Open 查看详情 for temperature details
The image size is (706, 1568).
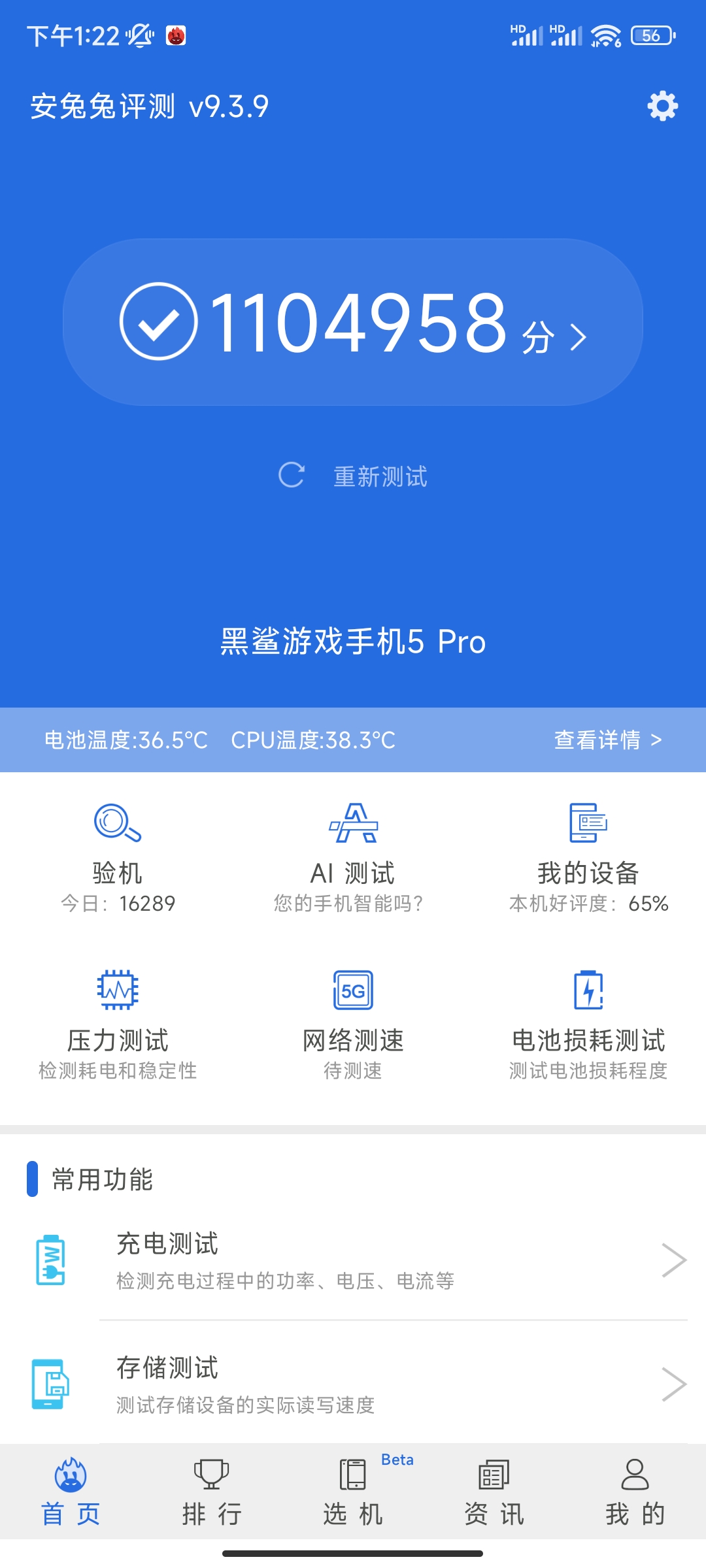click(608, 740)
